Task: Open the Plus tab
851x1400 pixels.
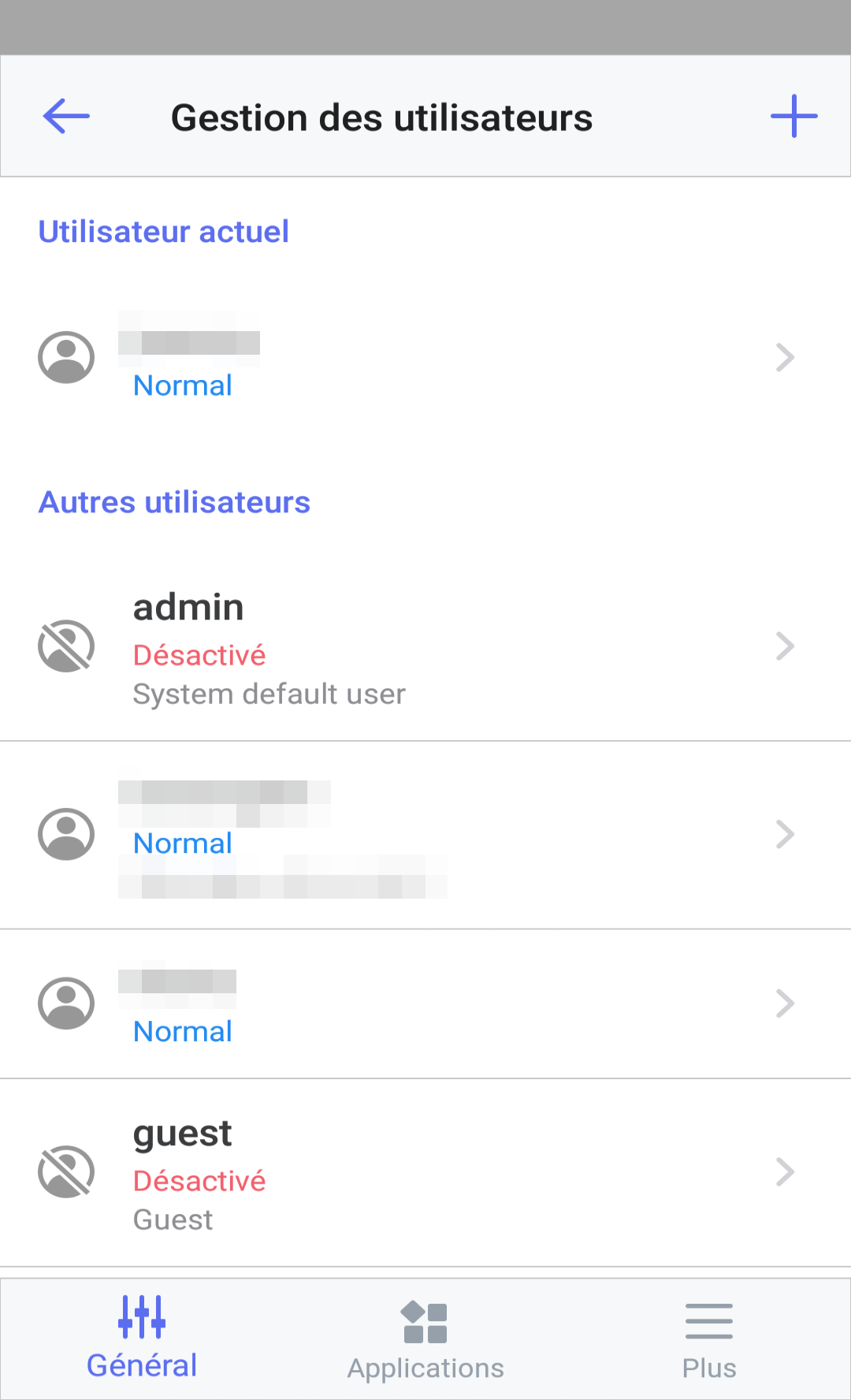Action: point(708,1340)
